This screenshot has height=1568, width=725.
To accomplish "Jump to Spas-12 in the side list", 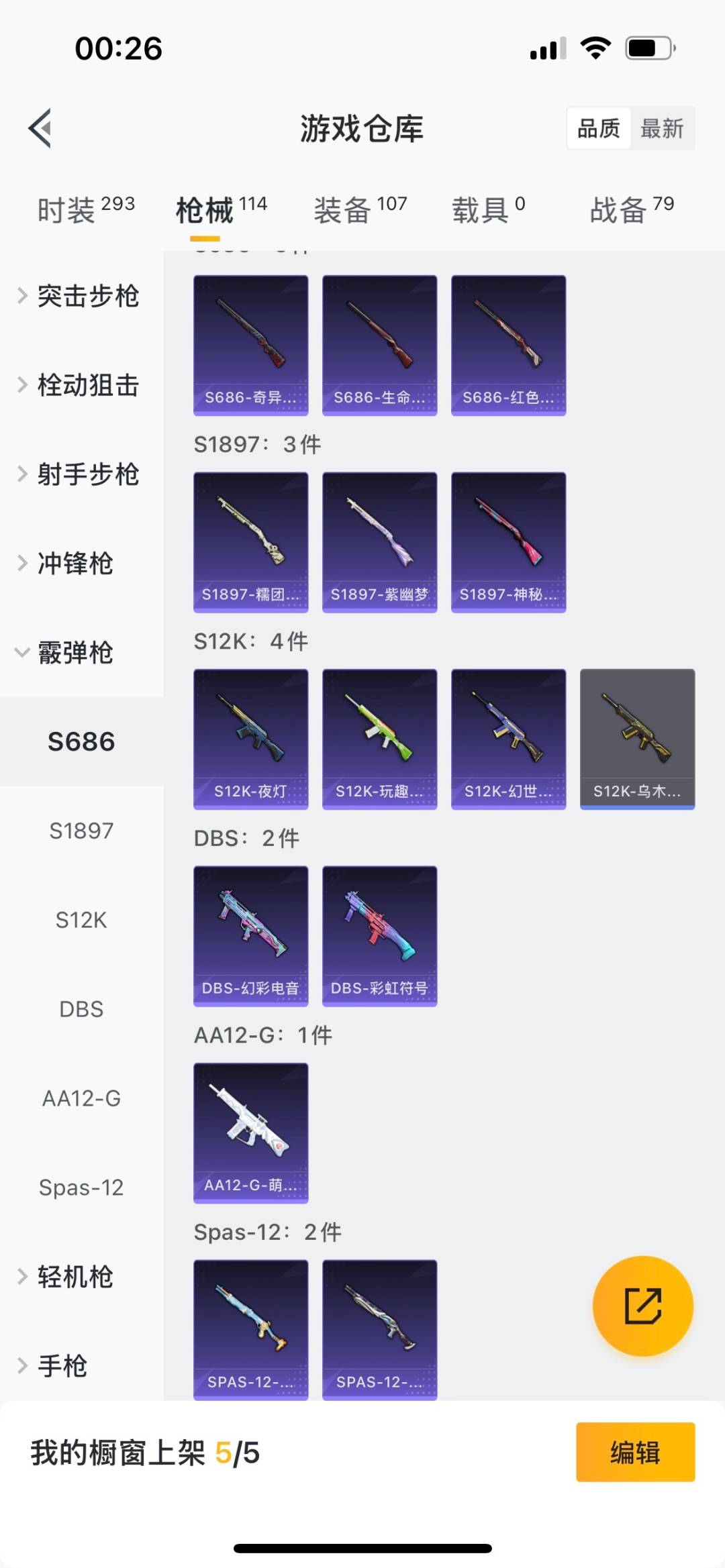I will (x=81, y=1188).
